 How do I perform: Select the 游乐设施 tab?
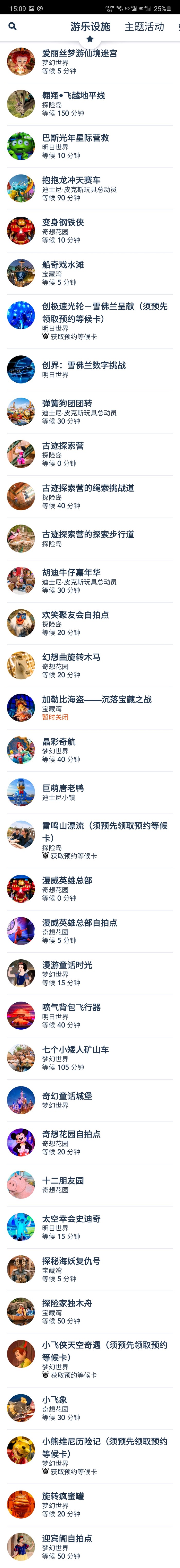coord(90,27)
